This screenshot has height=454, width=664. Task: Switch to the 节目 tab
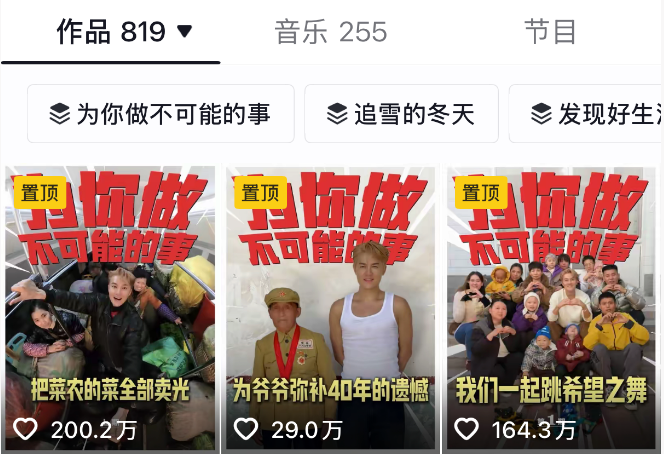click(x=550, y=32)
